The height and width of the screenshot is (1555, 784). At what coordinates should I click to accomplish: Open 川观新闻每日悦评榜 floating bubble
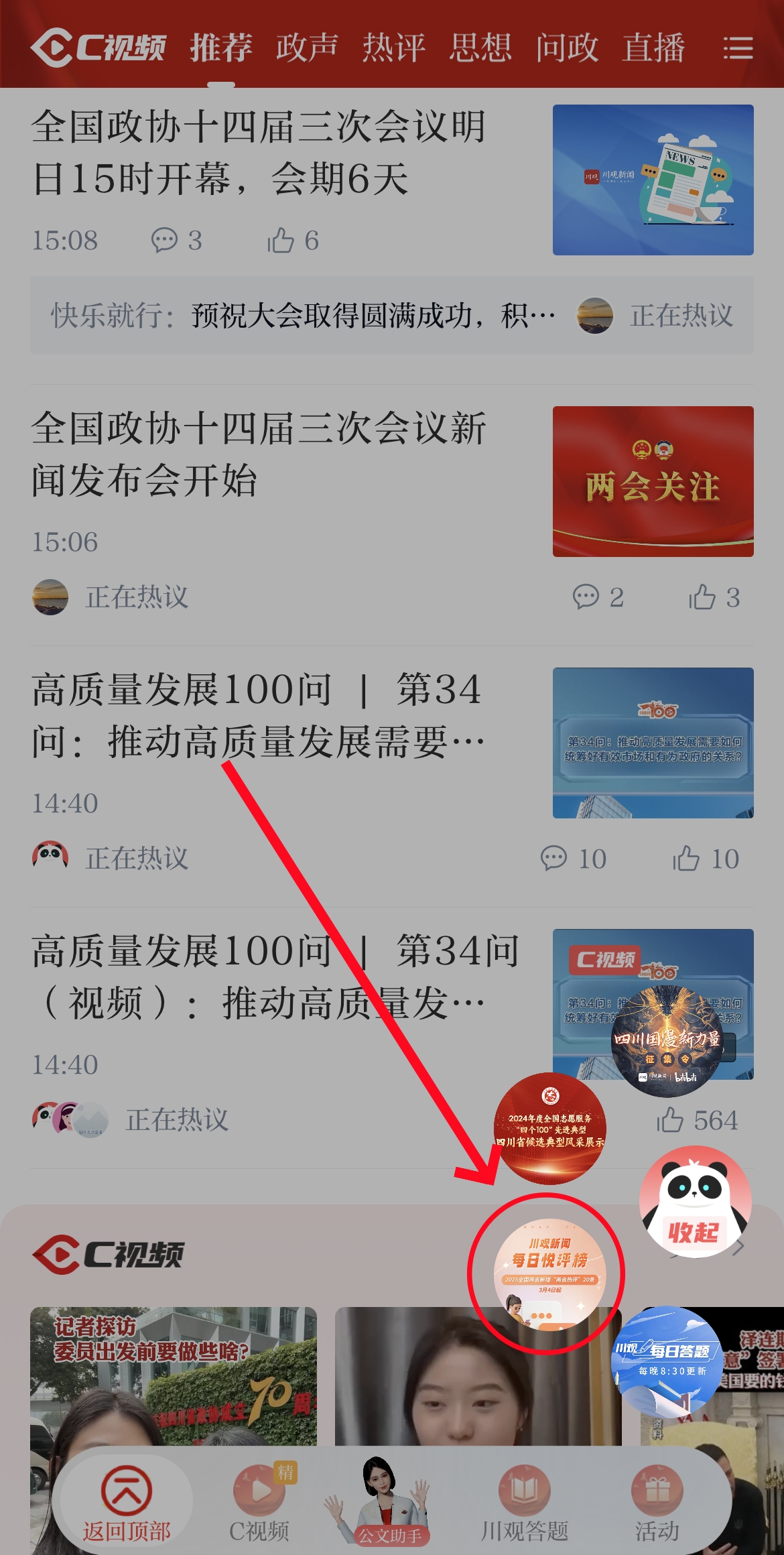(549, 1273)
